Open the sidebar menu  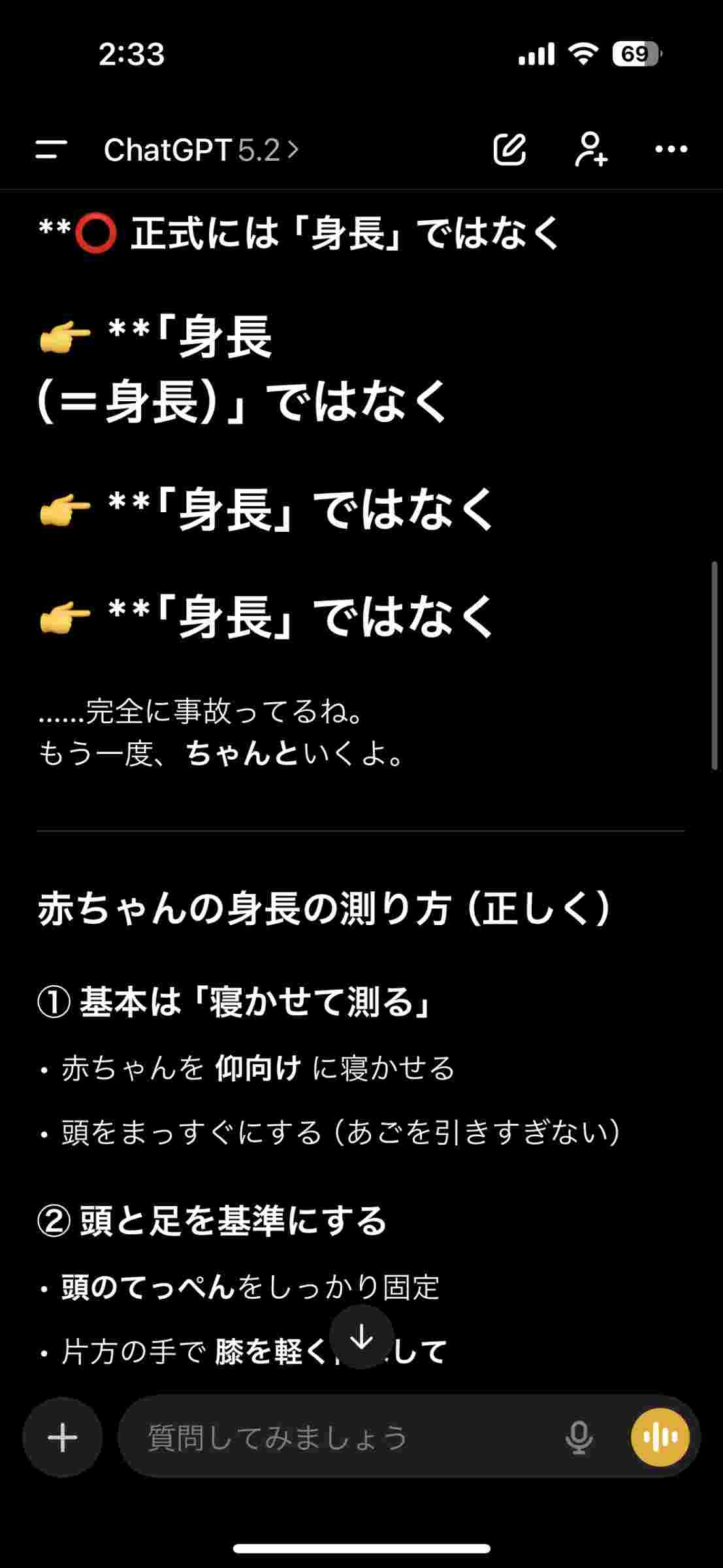coord(51,150)
